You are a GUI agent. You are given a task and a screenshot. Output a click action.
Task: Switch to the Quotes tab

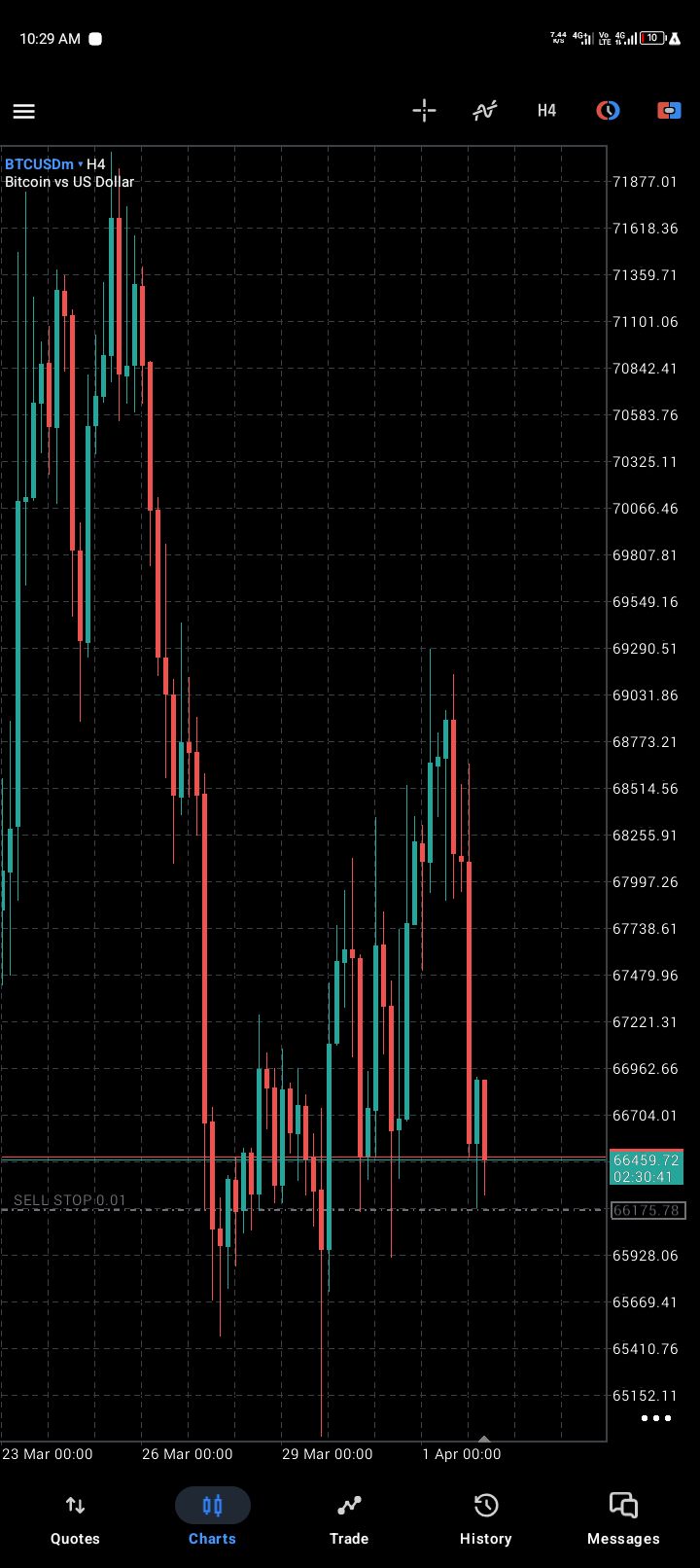[x=75, y=1519]
